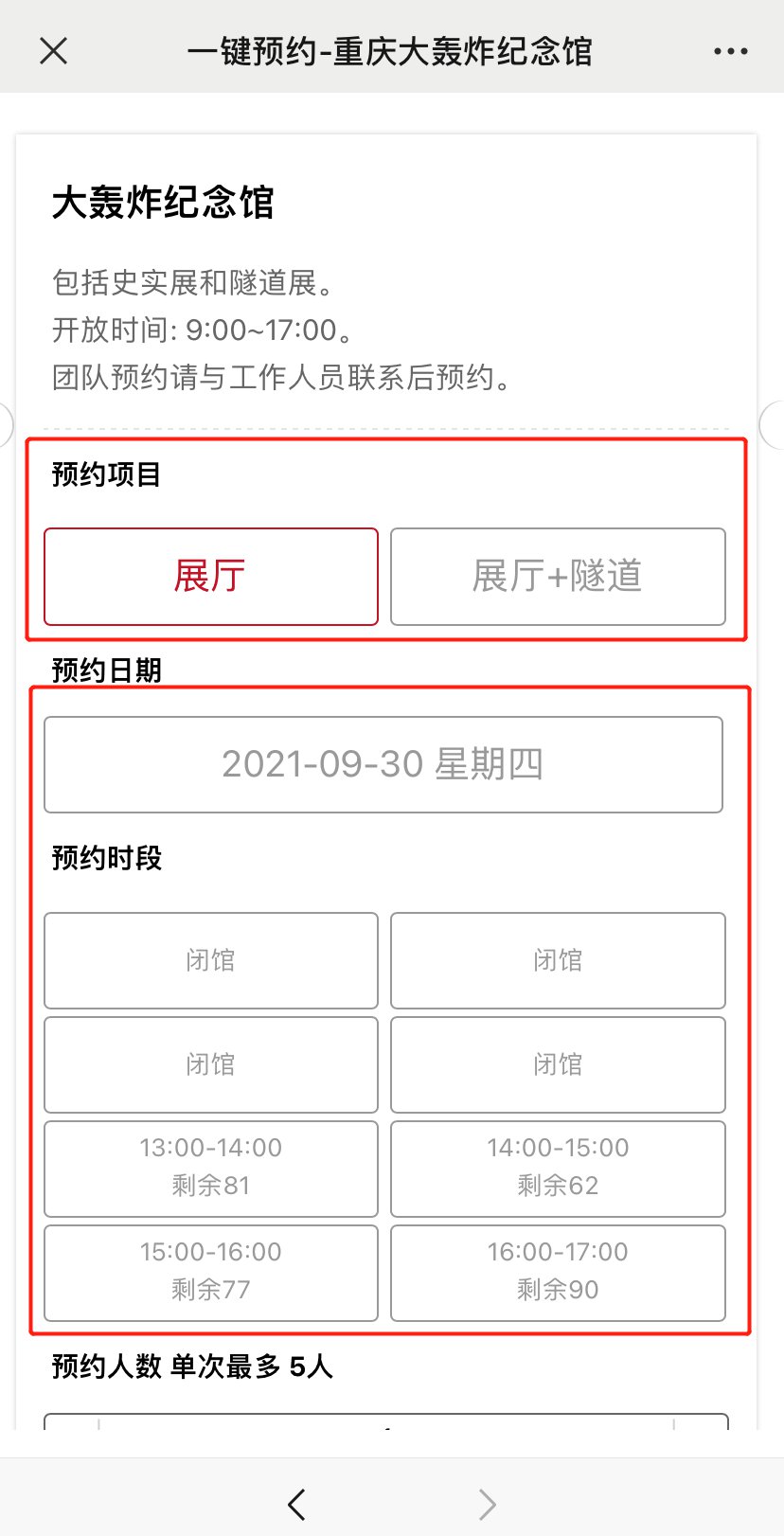Choose the 展厅+隧道 reservation option
Viewport: 784px width, 1536px height.
558,577
